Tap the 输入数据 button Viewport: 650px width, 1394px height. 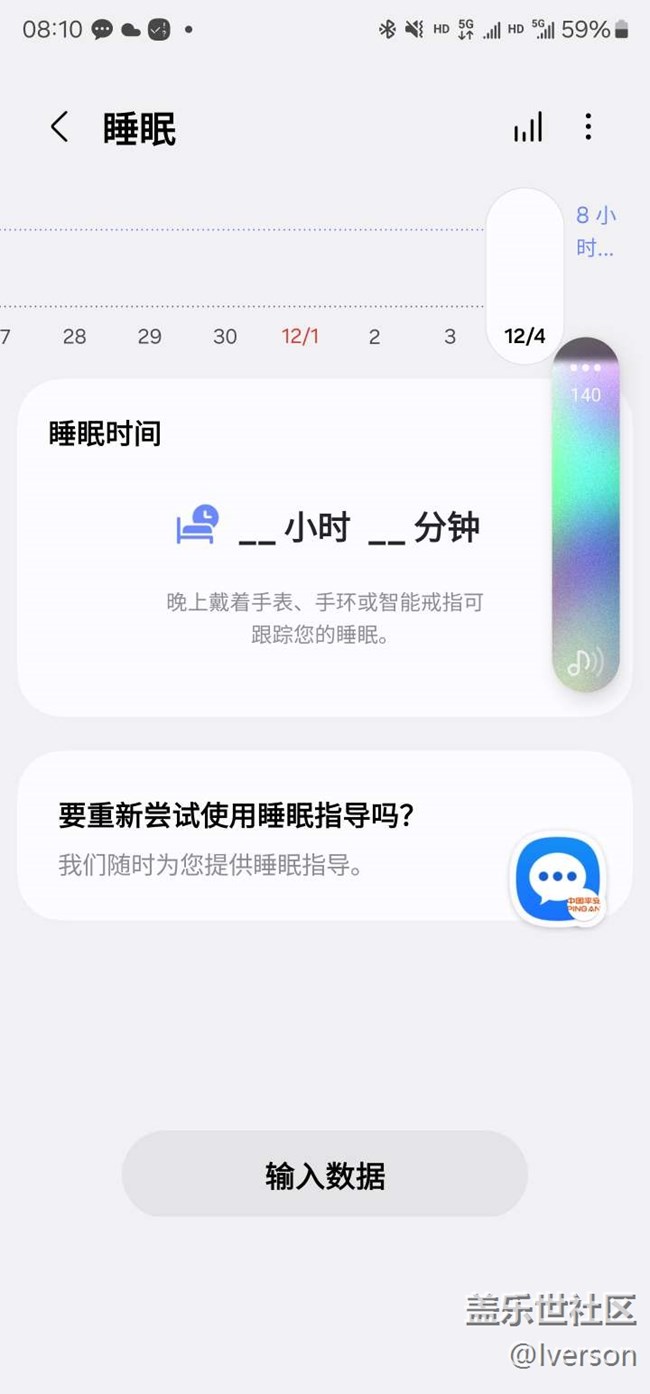tap(324, 1175)
